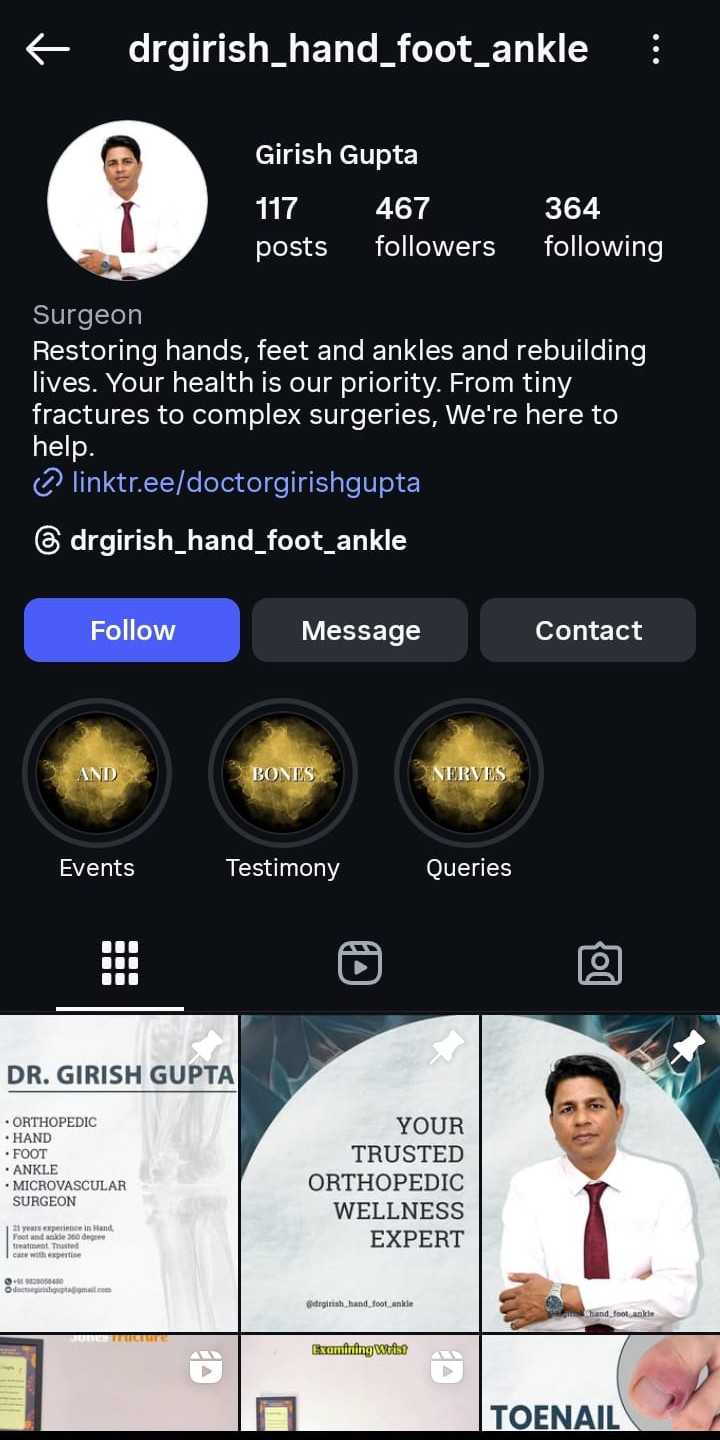Open the Toenail post
This screenshot has width=720, height=1440.
point(600,1383)
